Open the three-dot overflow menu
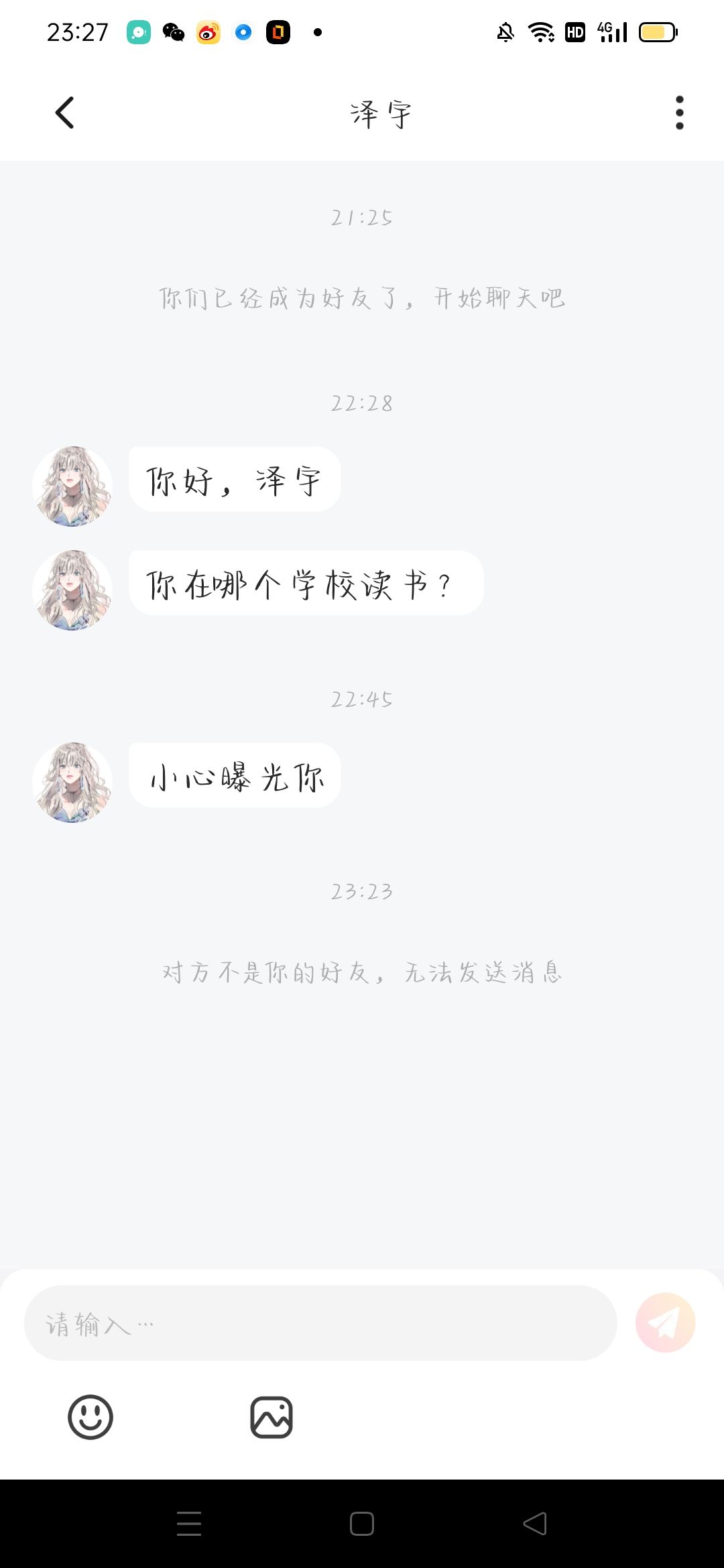The width and height of the screenshot is (724, 1568). tap(679, 113)
